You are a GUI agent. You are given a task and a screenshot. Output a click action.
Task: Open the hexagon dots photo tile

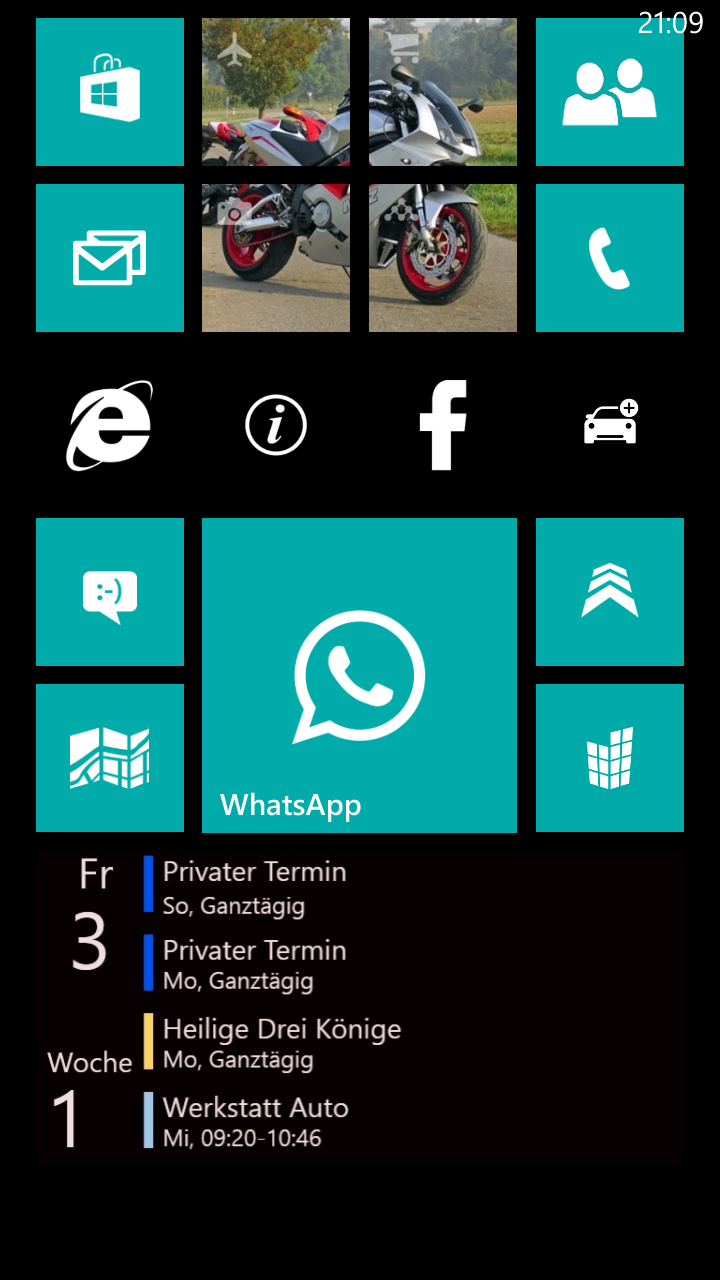443,258
